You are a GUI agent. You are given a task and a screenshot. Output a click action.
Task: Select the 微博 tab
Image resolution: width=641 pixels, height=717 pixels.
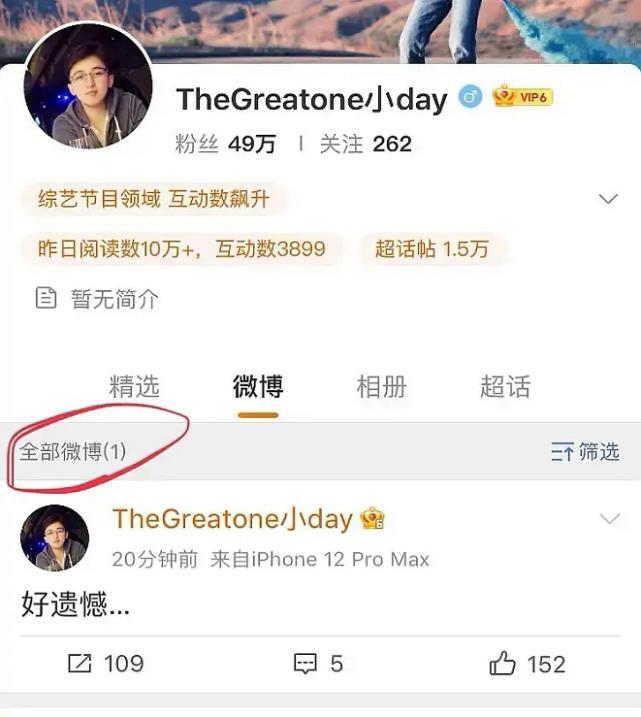[x=258, y=387]
